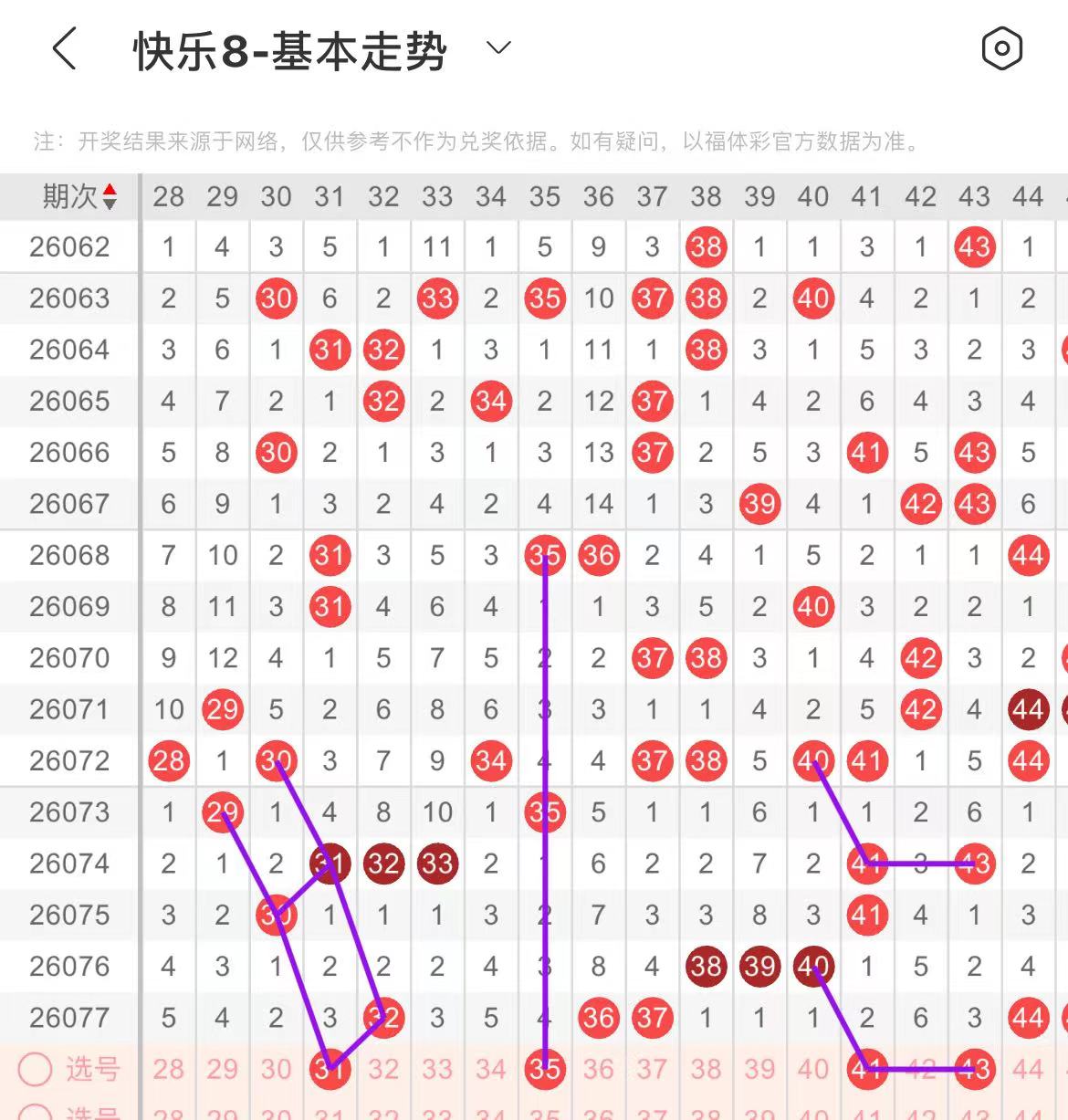
Task: Pick number 33 in the first 选号 row
Action: point(437,1069)
